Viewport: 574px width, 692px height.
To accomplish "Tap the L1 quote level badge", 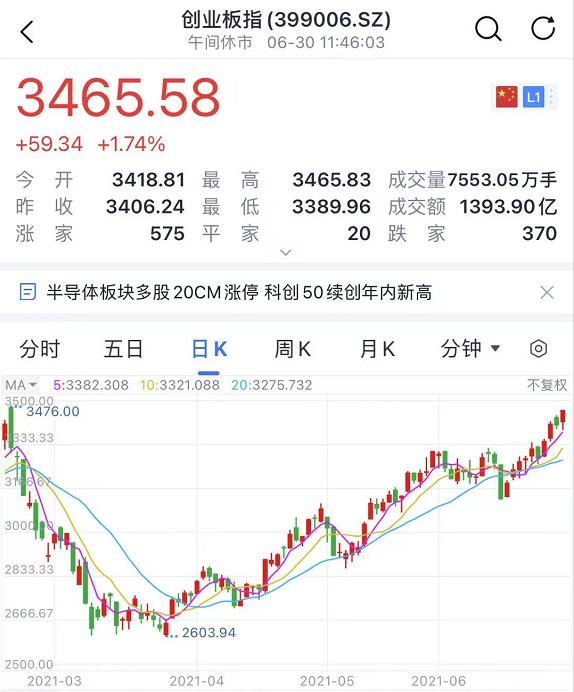I will click(533, 97).
